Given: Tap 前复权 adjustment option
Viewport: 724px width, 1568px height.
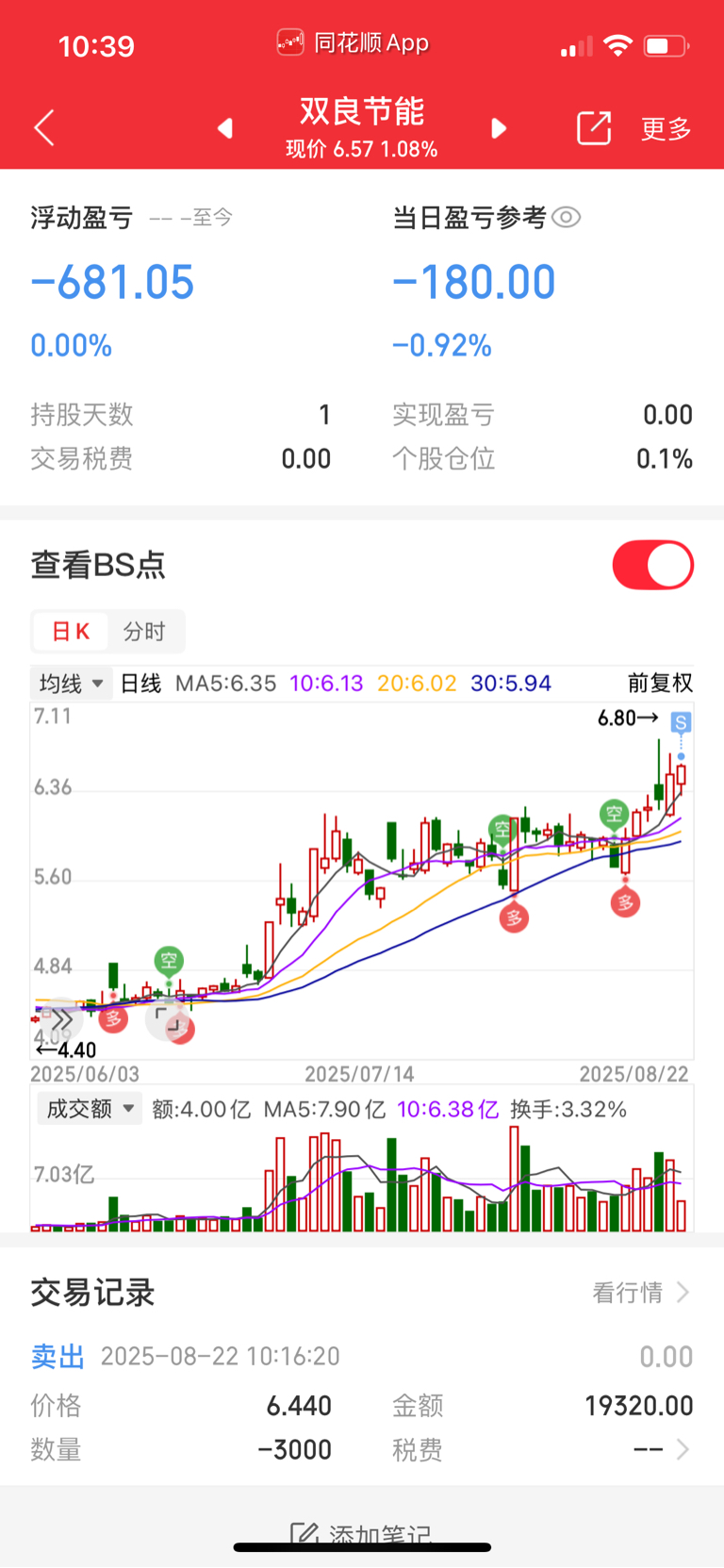Looking at the screenshot, I should 660,683.
